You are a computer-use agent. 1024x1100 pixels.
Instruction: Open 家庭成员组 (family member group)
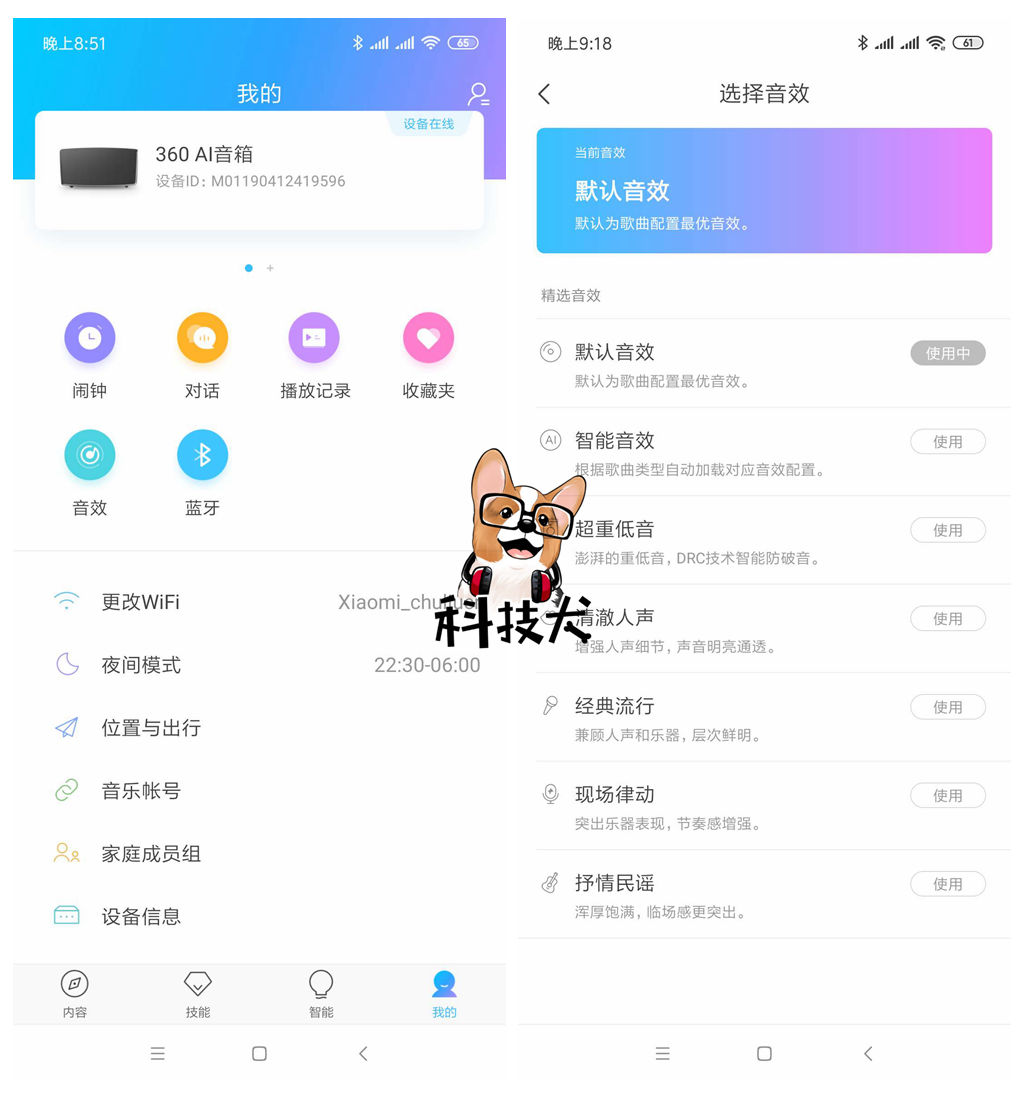pos(150,853)
